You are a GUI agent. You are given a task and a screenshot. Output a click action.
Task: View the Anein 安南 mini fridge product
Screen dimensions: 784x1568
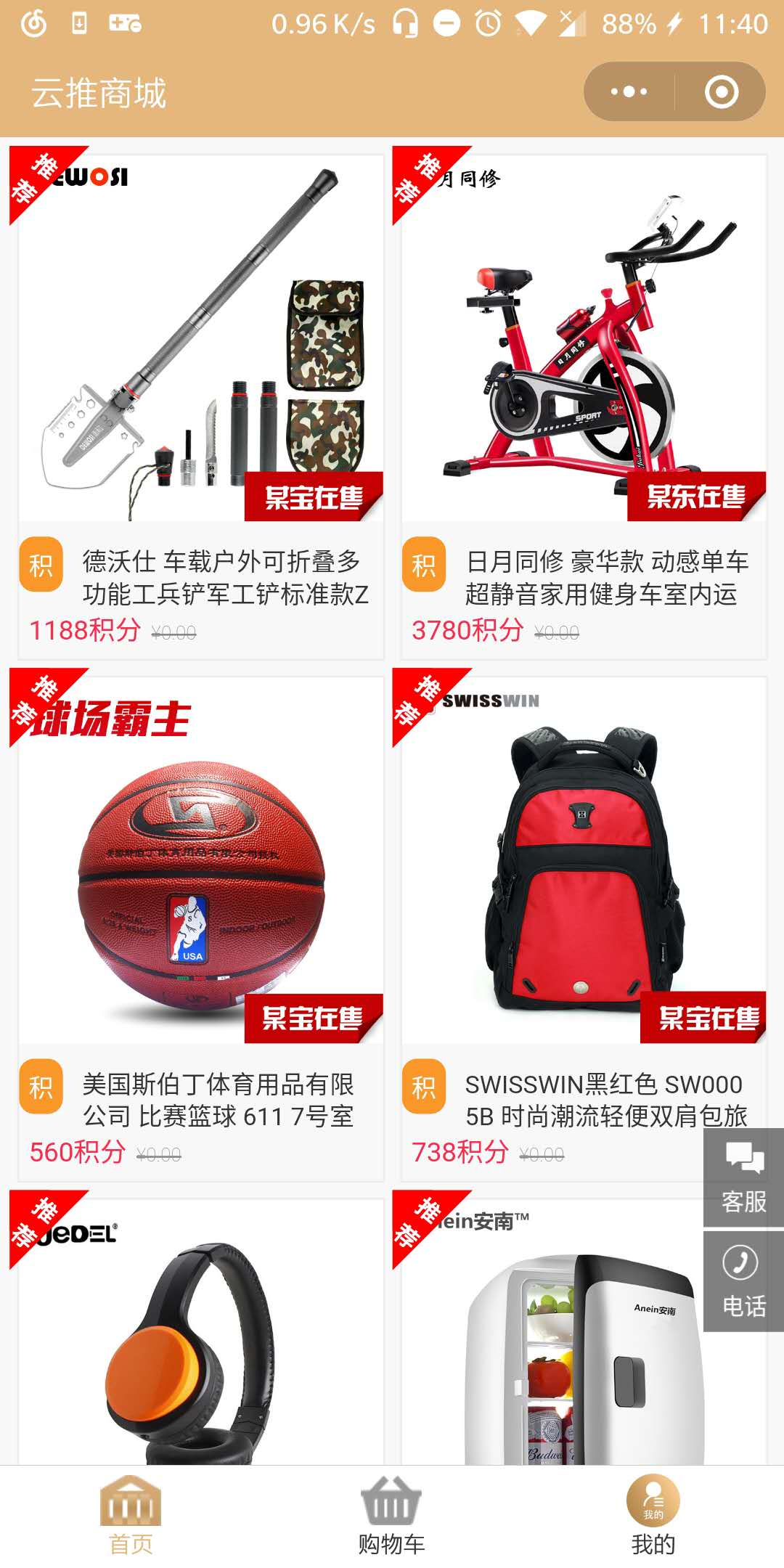pyautogui.click(x=552, y=1343)
